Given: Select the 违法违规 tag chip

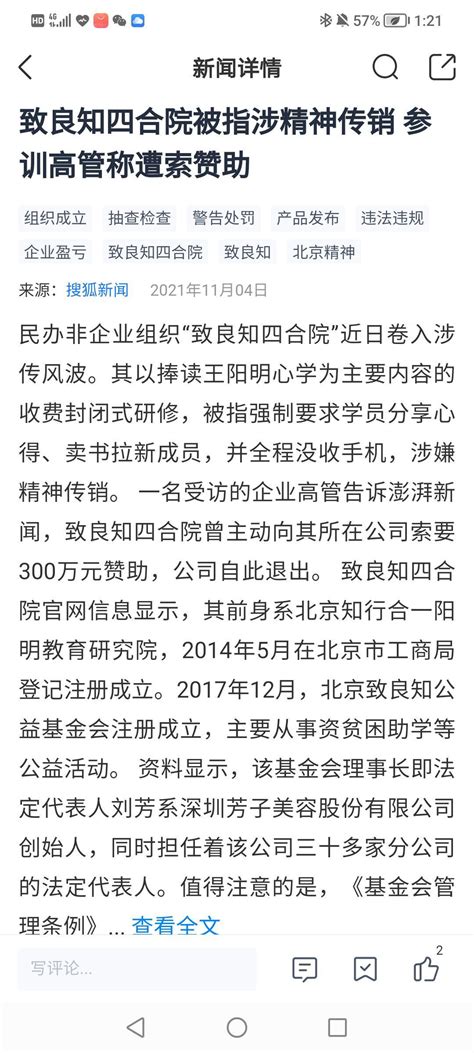Looking at the screenshot, I should click(x=392, y=218).
